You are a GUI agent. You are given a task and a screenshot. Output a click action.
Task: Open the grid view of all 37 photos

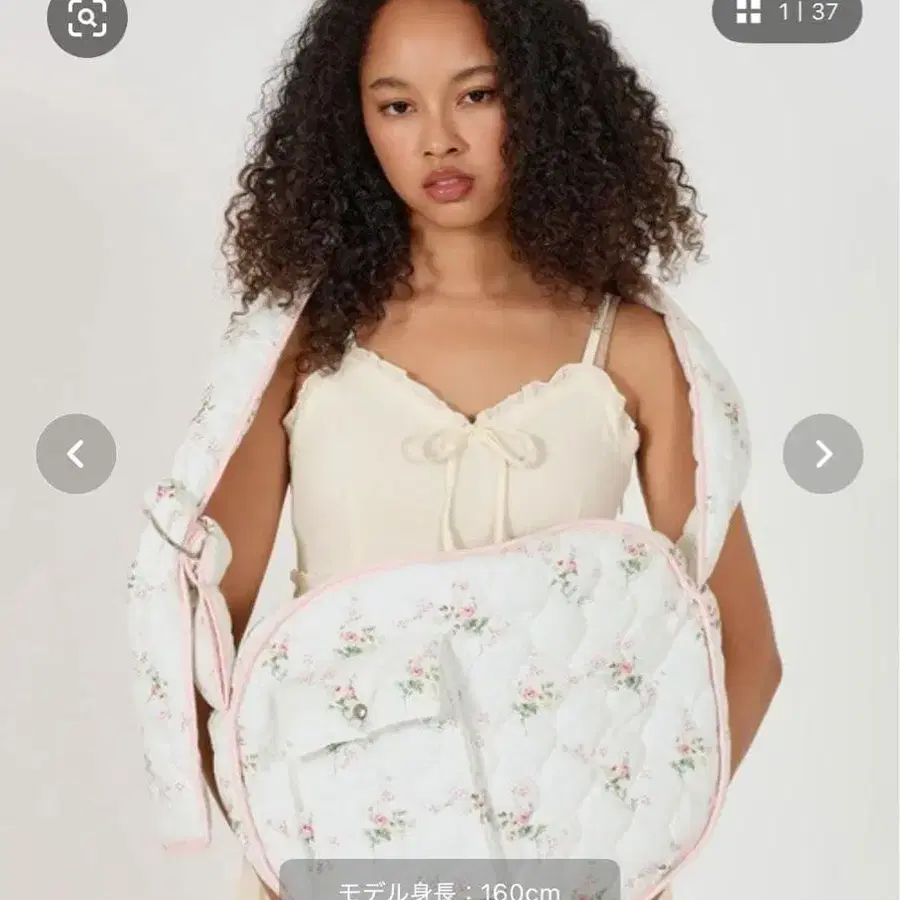786,13
